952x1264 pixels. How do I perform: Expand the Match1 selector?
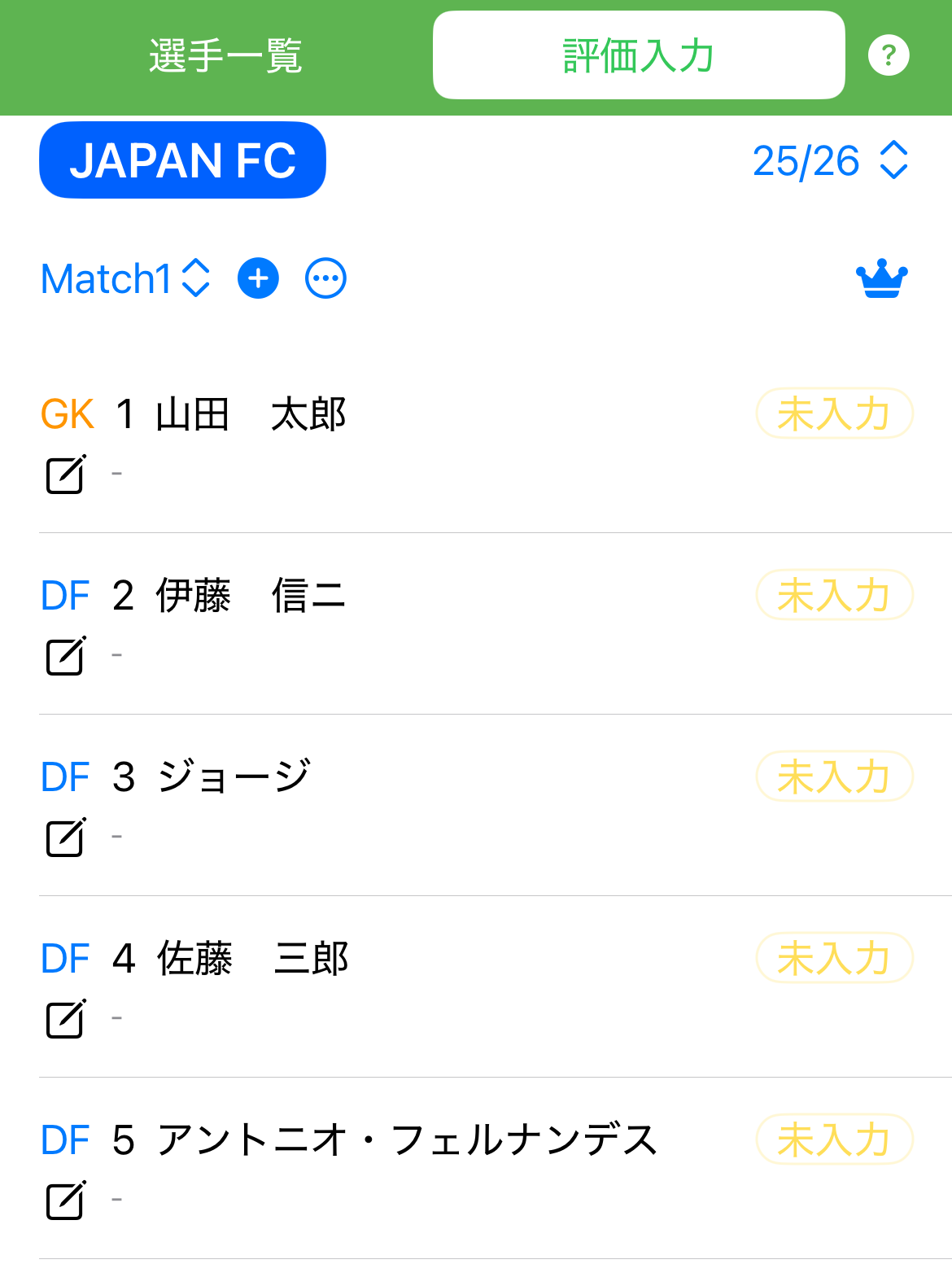(125, 278)
